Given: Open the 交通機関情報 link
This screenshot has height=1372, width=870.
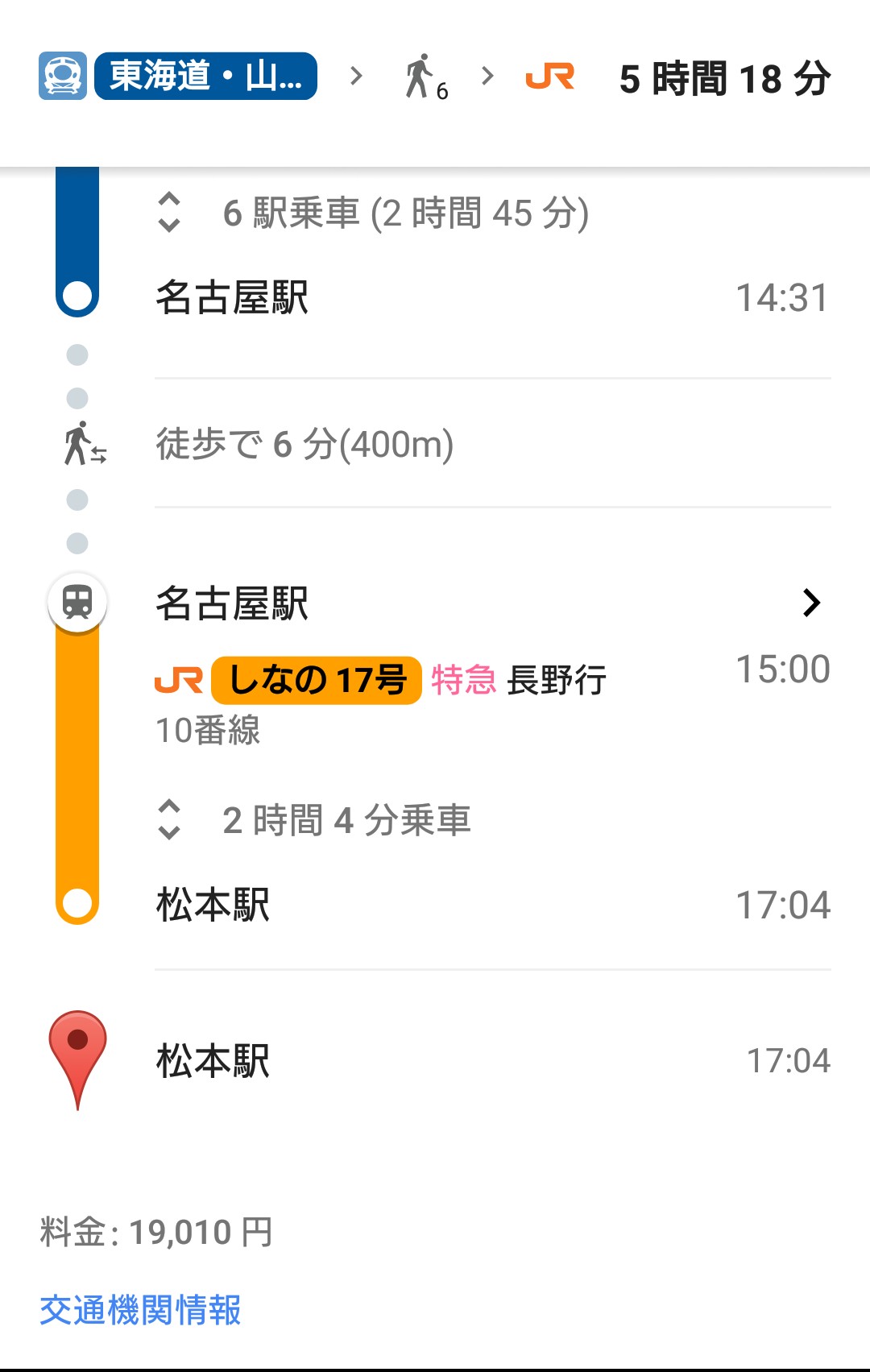Looking at the screenshot, I should pos(140,1310).
